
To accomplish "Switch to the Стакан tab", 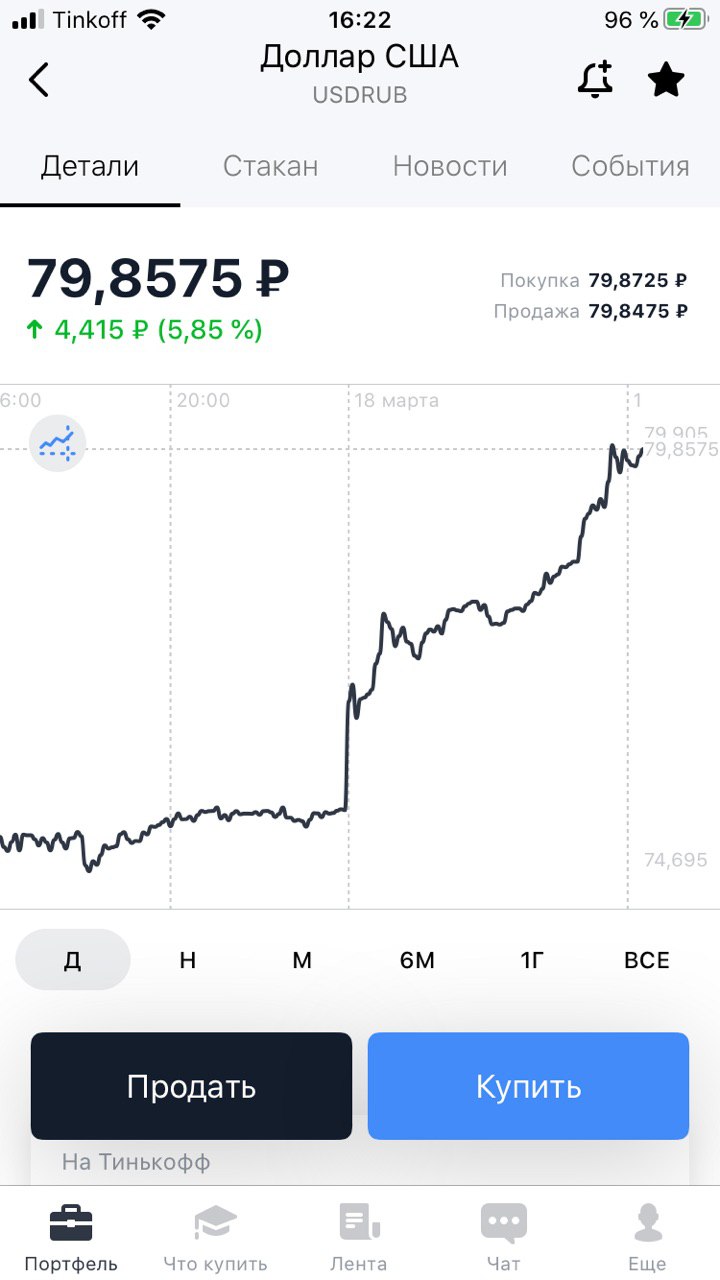I will pyautogui.click(x=270, y=166).
